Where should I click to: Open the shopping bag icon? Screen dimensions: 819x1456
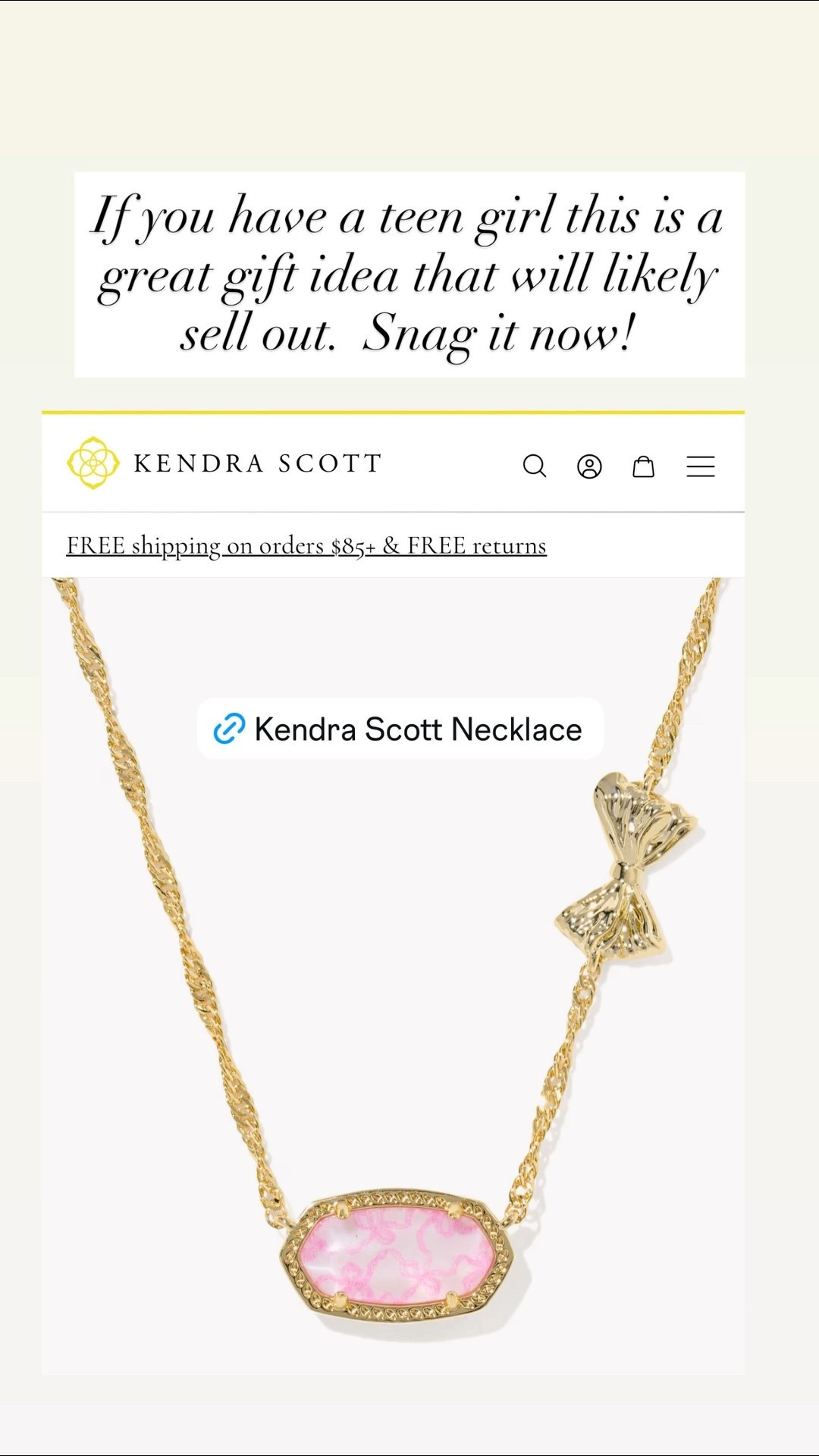pos(645,467)
